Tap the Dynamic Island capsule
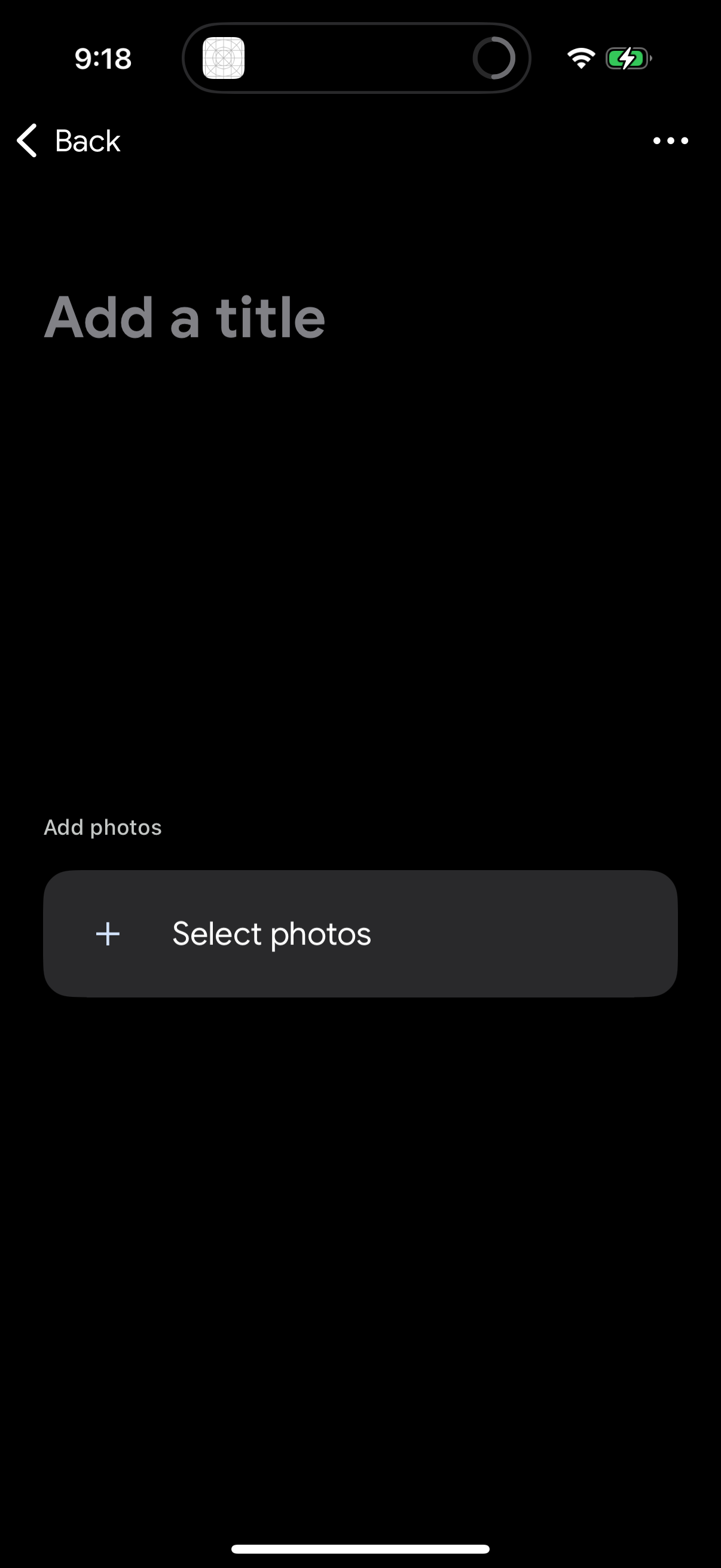Viewport: 721px width, 1568px height. pos(360,59)
